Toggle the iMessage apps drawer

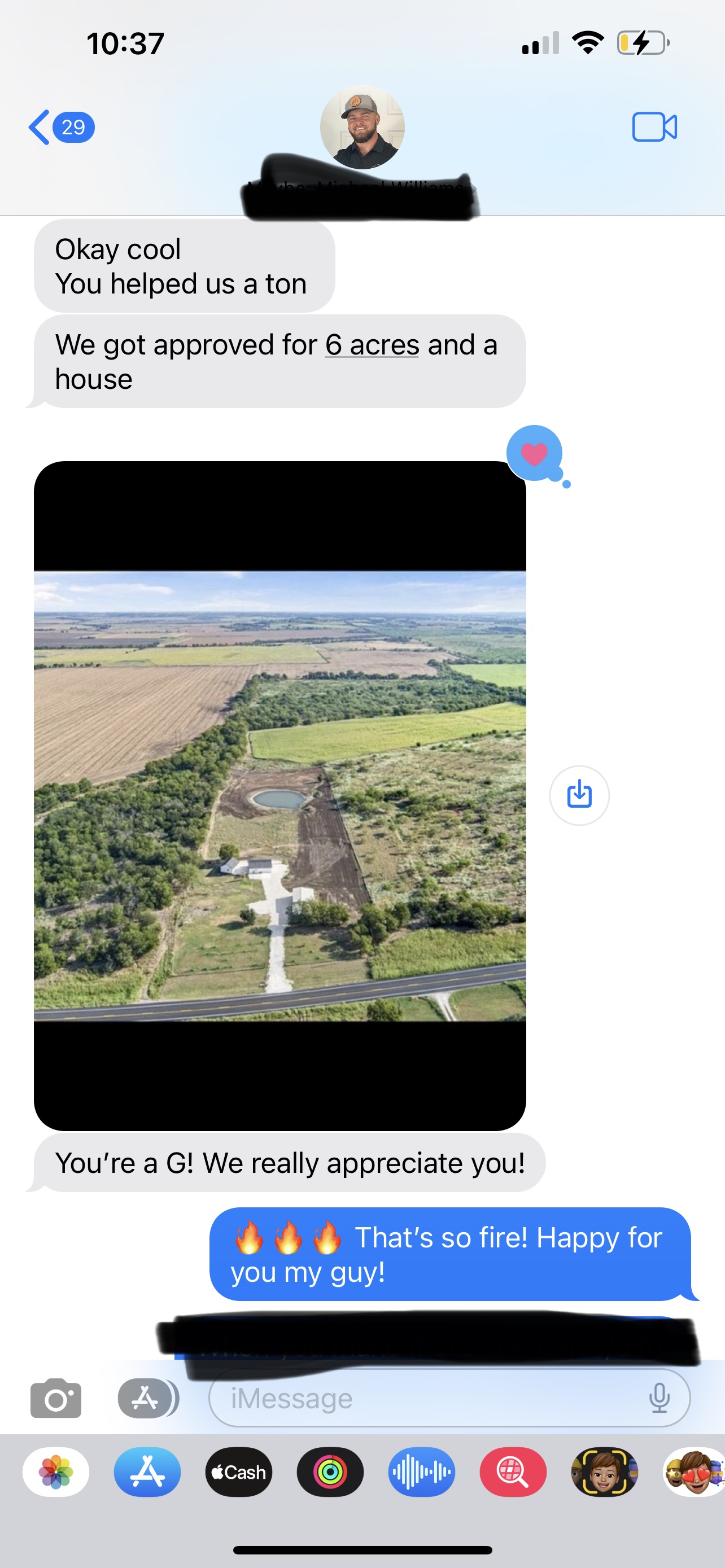click(x=147, y=1398)
